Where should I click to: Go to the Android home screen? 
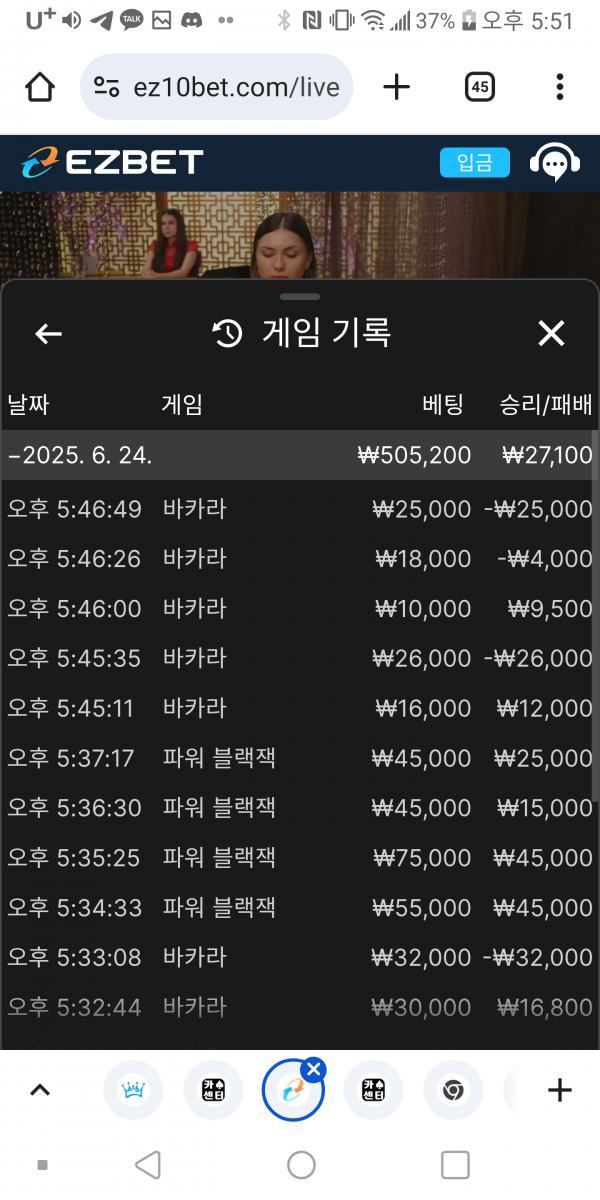[x=301, y=1164]
